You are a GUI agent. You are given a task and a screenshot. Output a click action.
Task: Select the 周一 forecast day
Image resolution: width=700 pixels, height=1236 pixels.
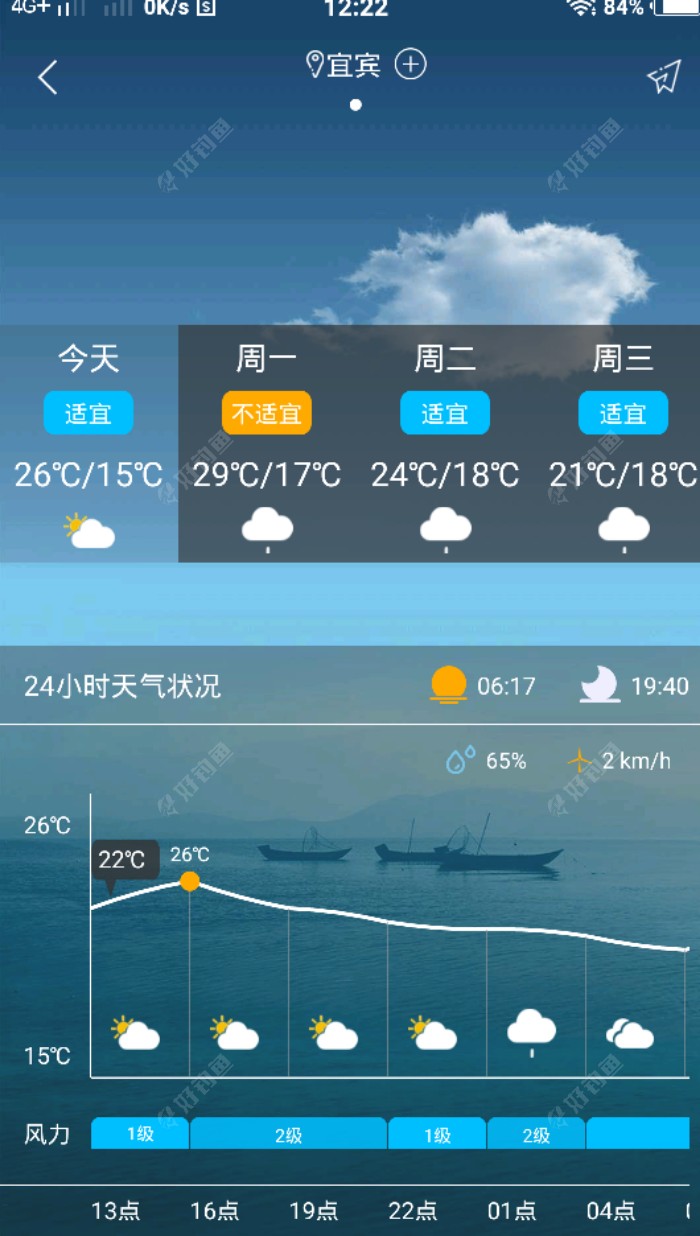click(267, 443)
